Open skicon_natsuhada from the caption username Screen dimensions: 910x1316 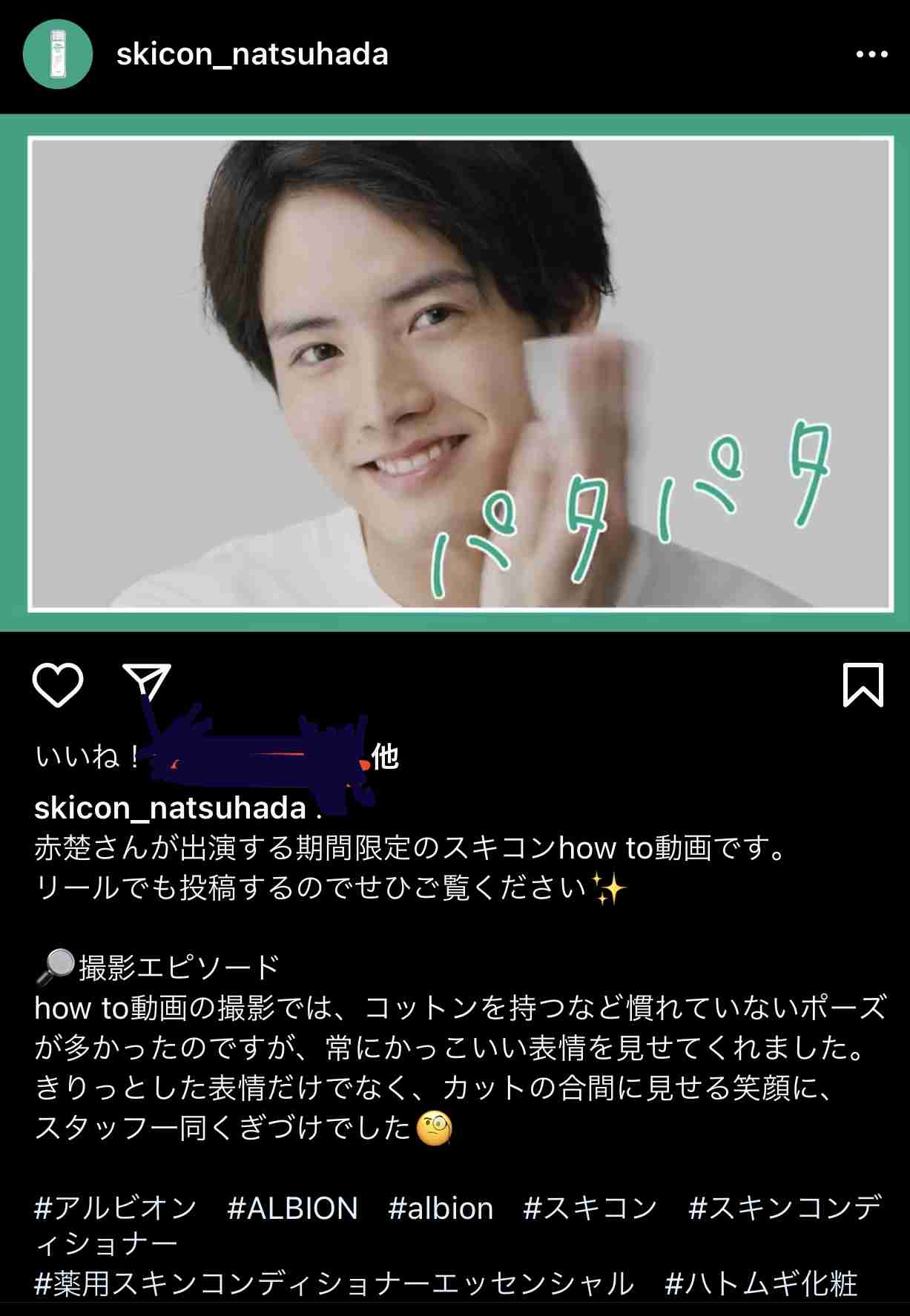click(x=170, y=807)
